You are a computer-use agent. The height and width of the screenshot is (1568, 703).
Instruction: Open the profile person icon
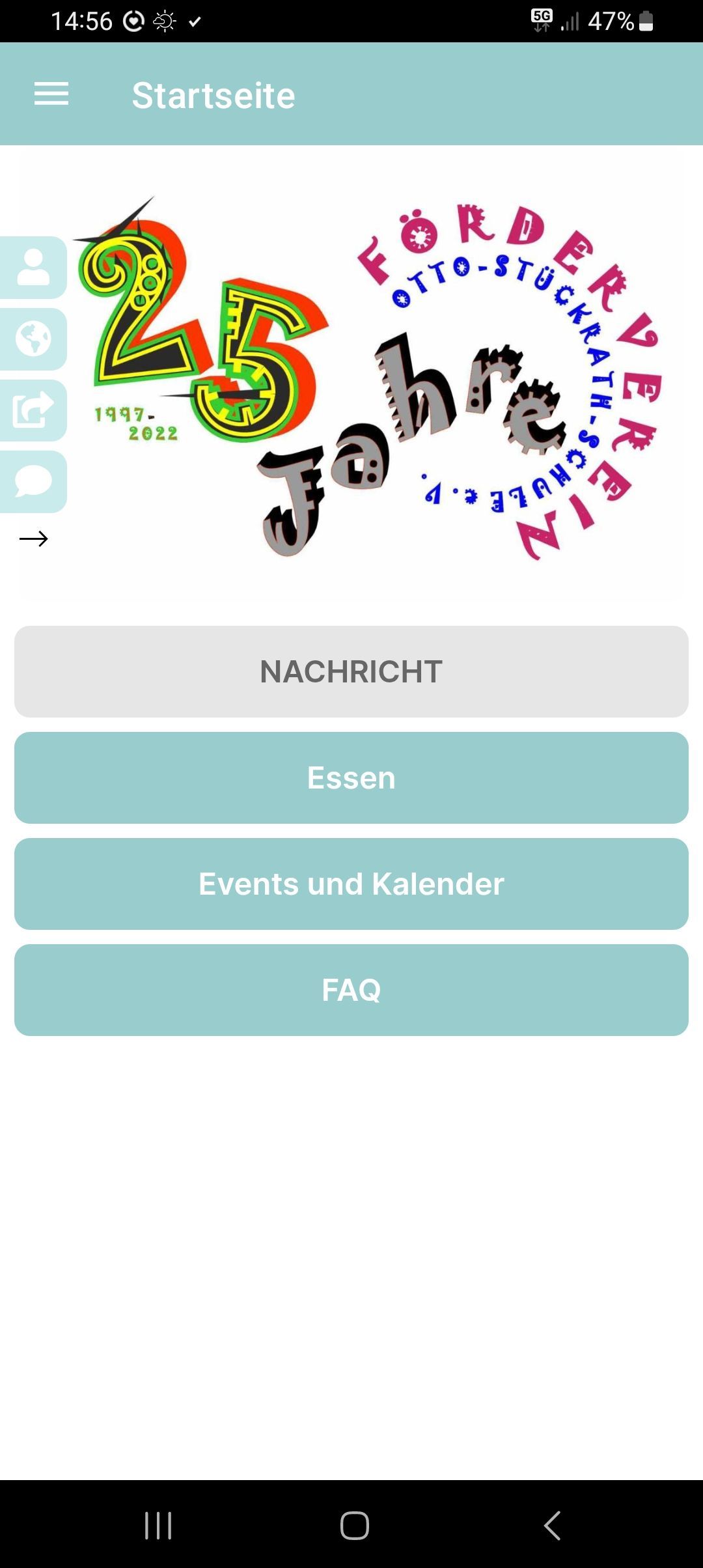click(33, 267)
